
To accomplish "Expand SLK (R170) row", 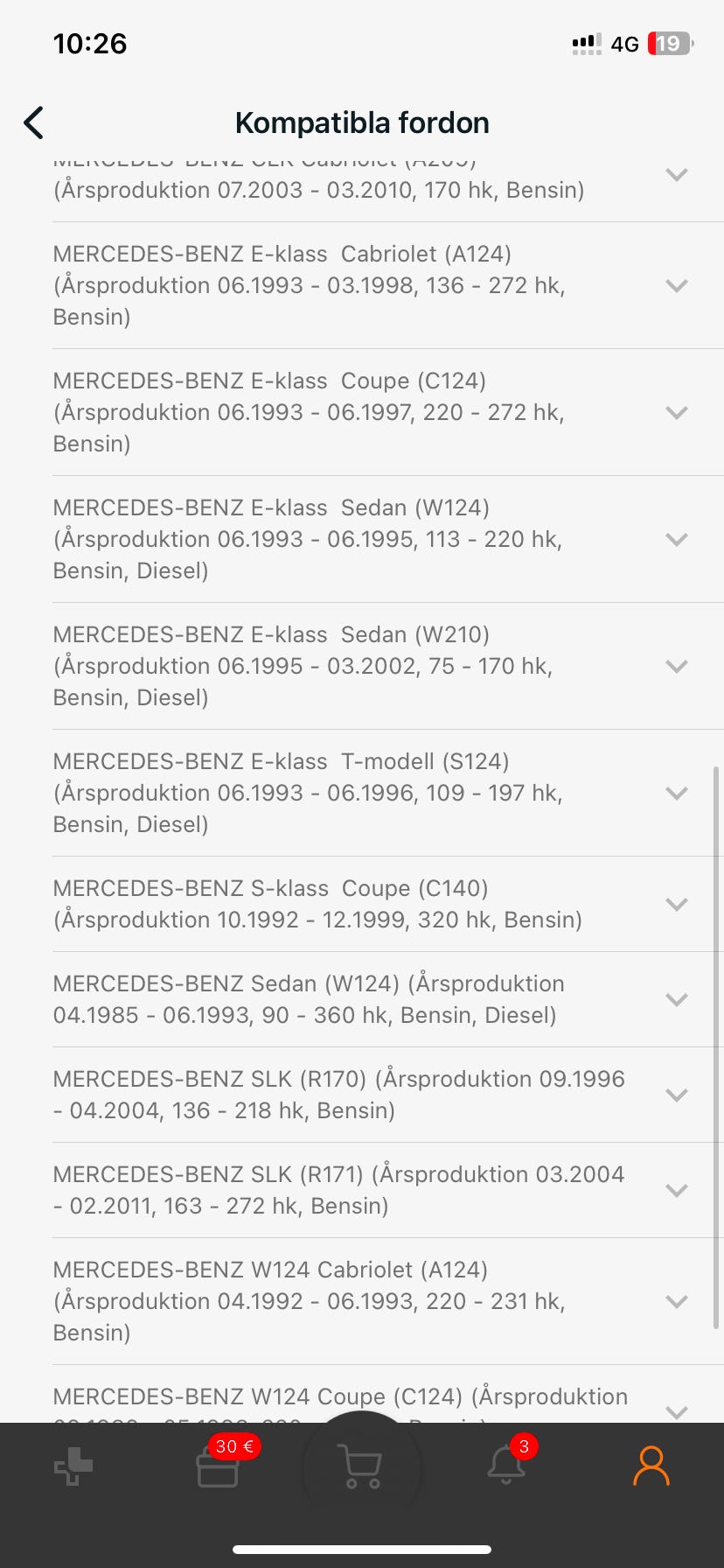I will pos(676,1095).
